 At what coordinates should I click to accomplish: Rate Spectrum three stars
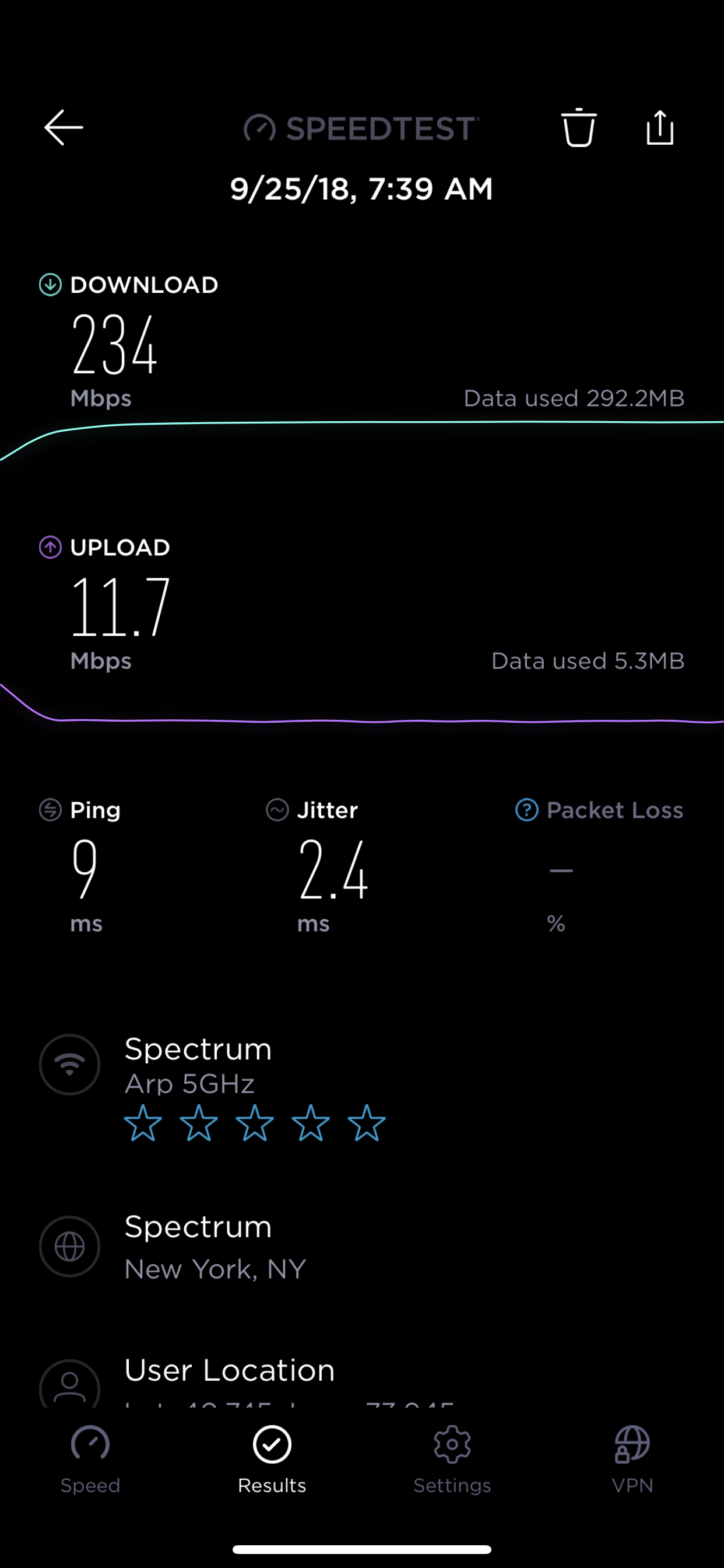pyautogui.click(x=254, y=1123)
